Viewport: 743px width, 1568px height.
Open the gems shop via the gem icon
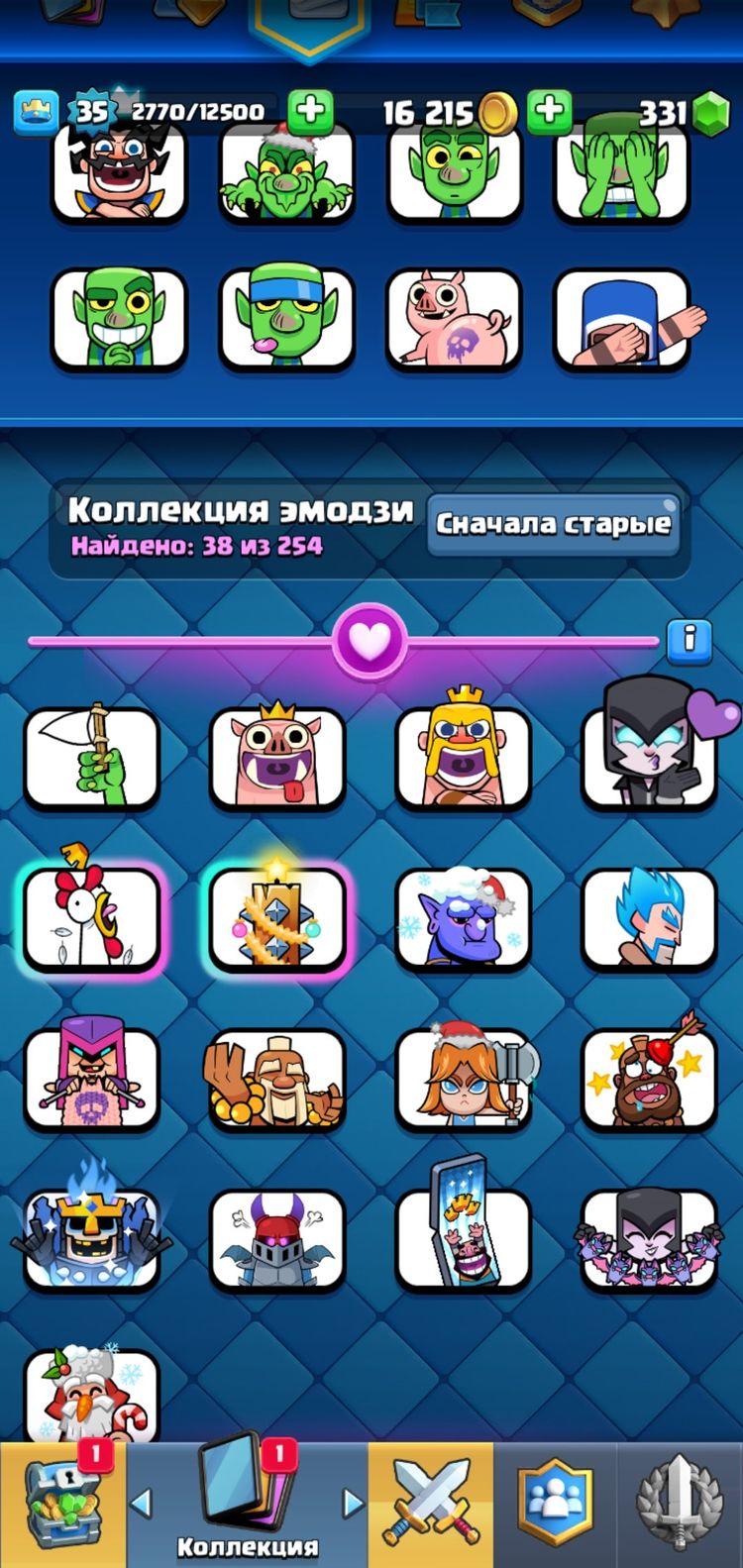tap(708, 114)
